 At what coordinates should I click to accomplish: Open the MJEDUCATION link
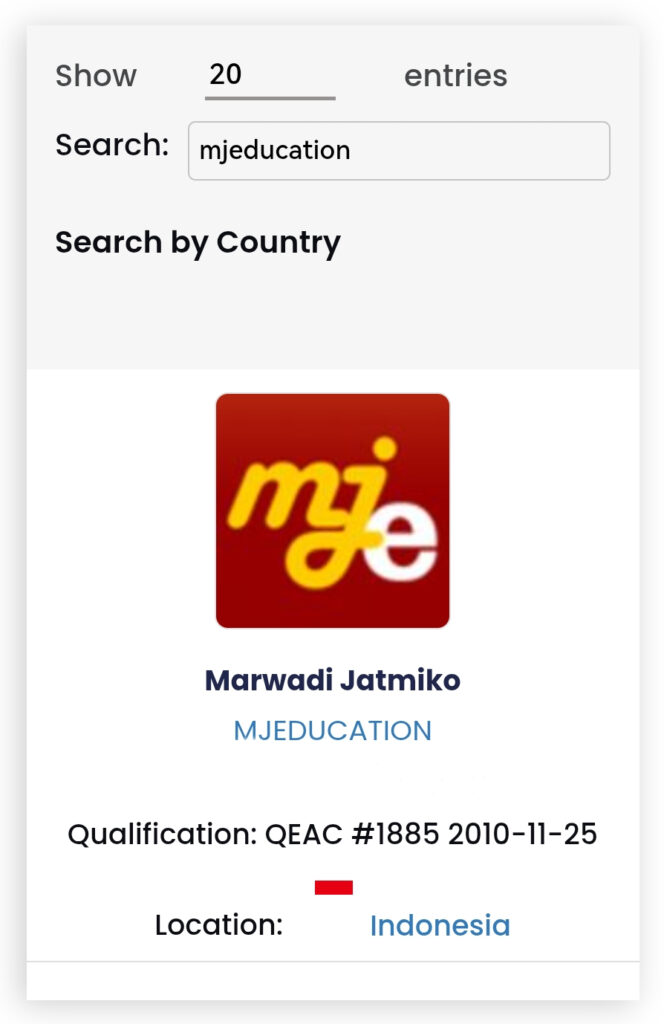pos(332,731)
